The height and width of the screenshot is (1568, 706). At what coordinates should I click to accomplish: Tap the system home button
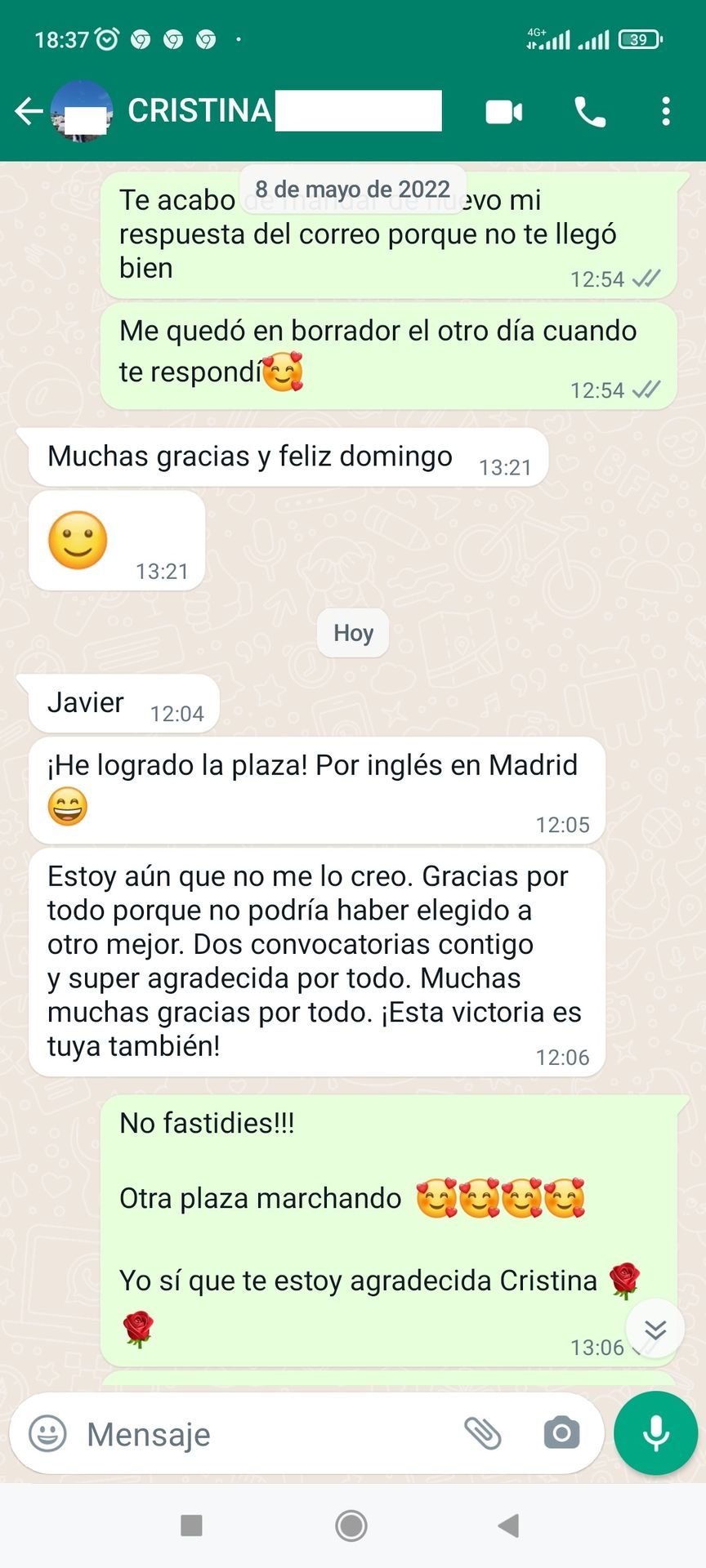pyautogui.click(x=351, y=1526)
